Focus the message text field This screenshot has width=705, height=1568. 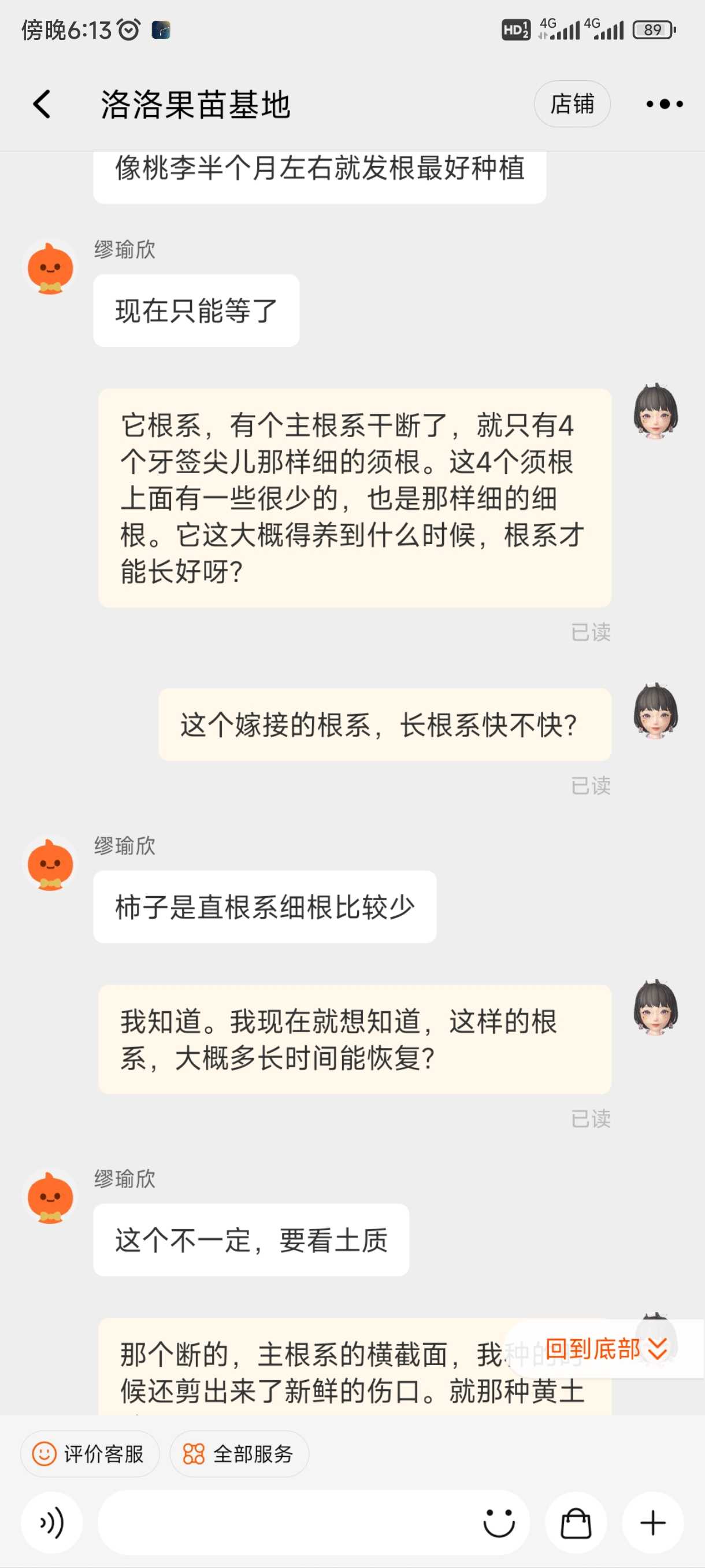click(286, 1523)
